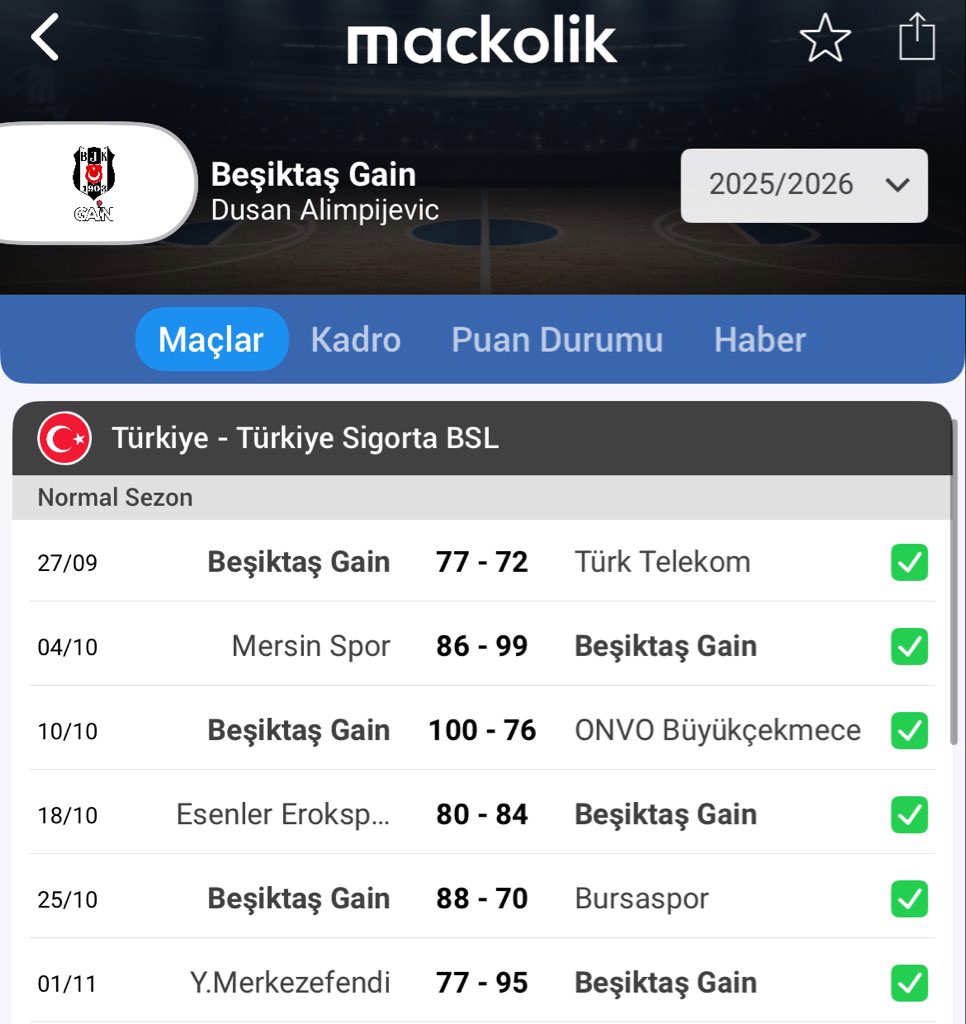The height and width of the screenshot is (1024, 966).
Task: Select the Maçlar tab
Action: [211, 340]
